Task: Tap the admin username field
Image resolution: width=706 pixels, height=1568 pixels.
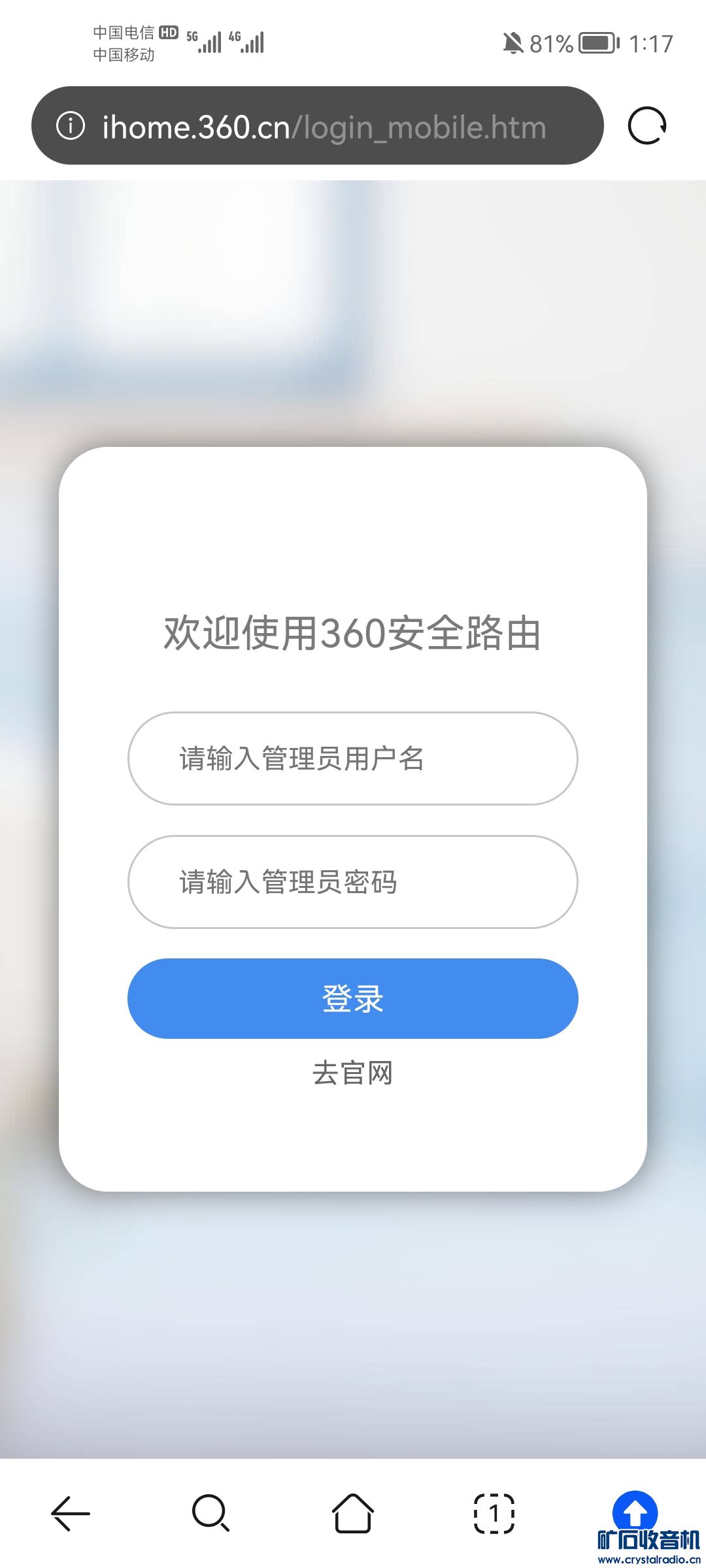Action: (x=353, y=759)
